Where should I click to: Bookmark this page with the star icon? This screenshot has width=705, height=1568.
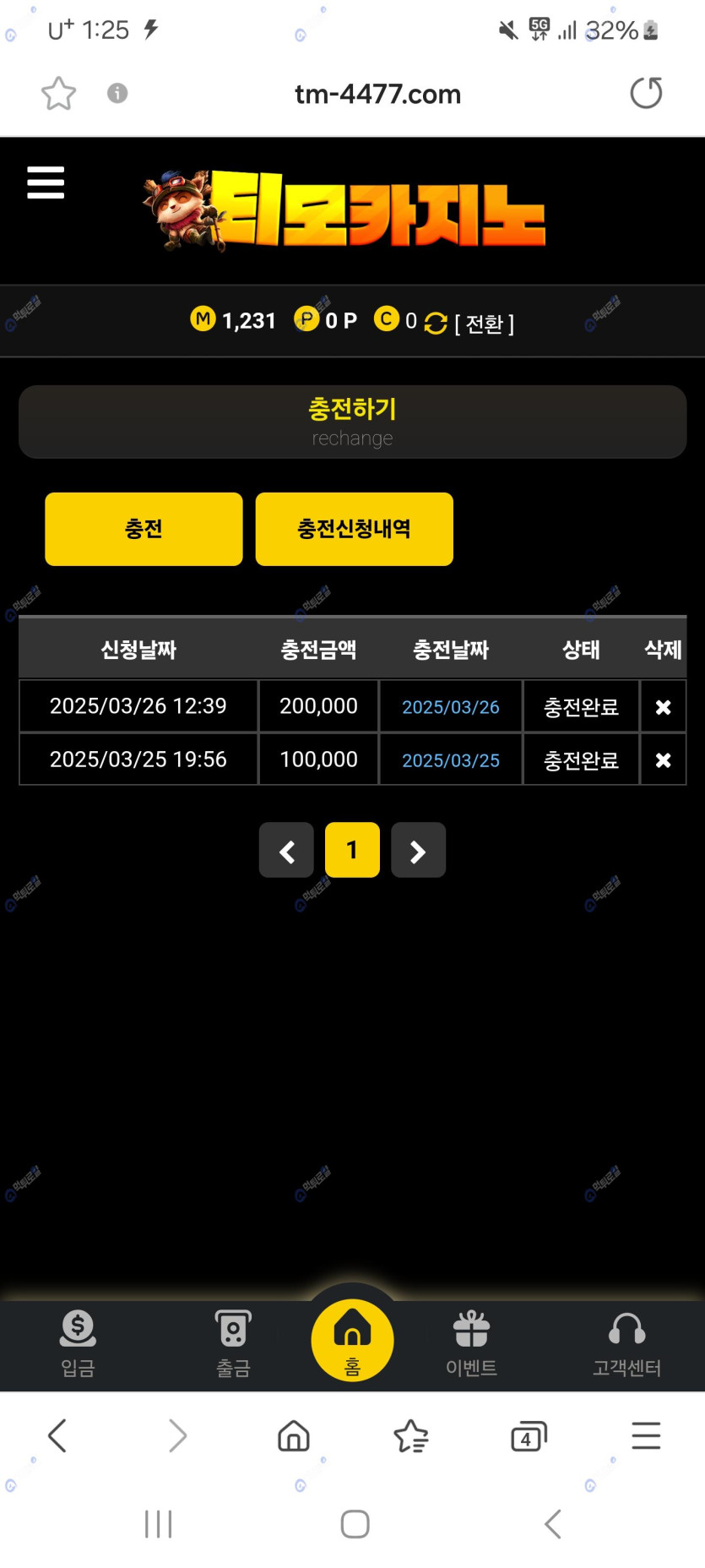58,93
